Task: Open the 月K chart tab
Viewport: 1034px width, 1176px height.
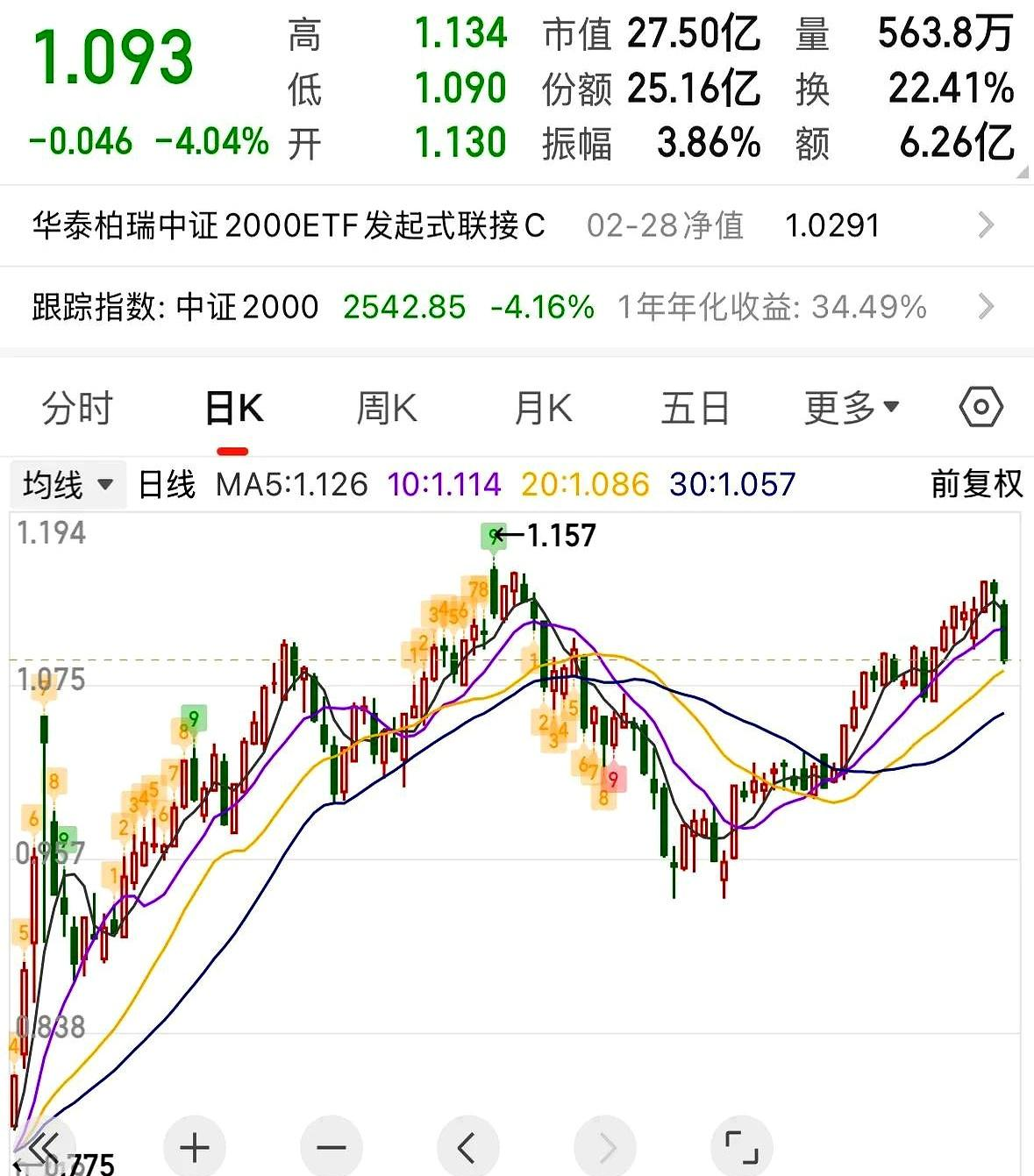Action: click(543, 409)
